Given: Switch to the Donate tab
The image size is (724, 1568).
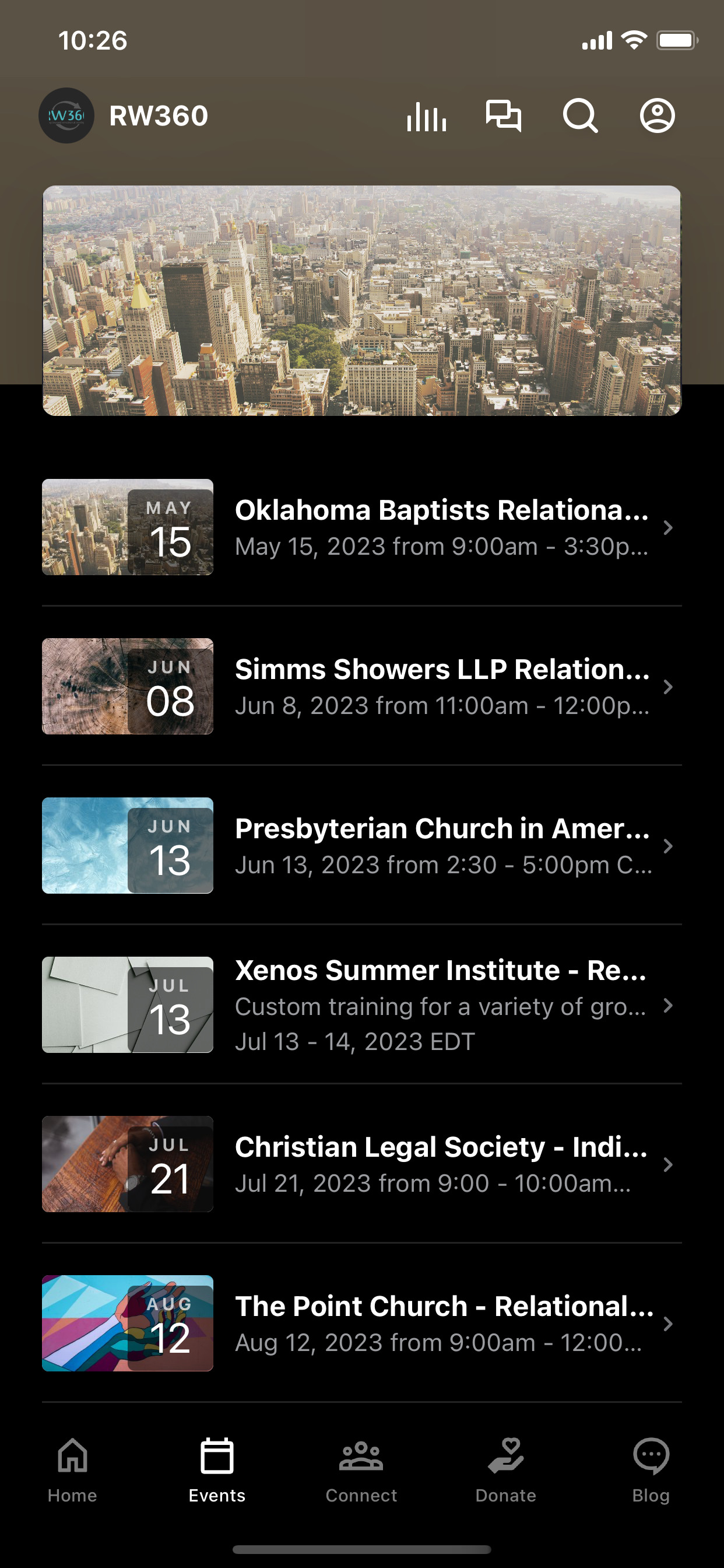Looking at the screenshot, I should 505,1469.
